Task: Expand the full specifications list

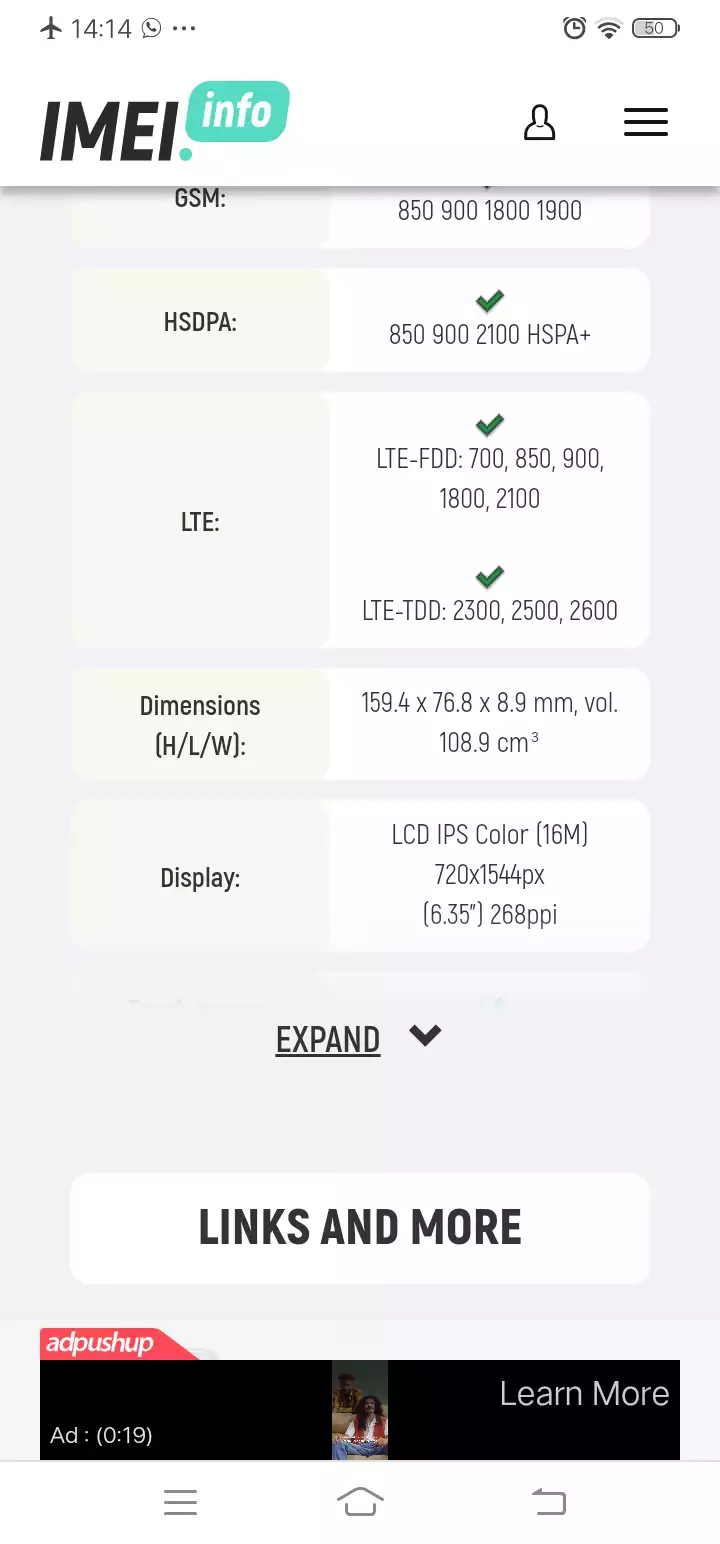Action: click(x=357, y=1039)
